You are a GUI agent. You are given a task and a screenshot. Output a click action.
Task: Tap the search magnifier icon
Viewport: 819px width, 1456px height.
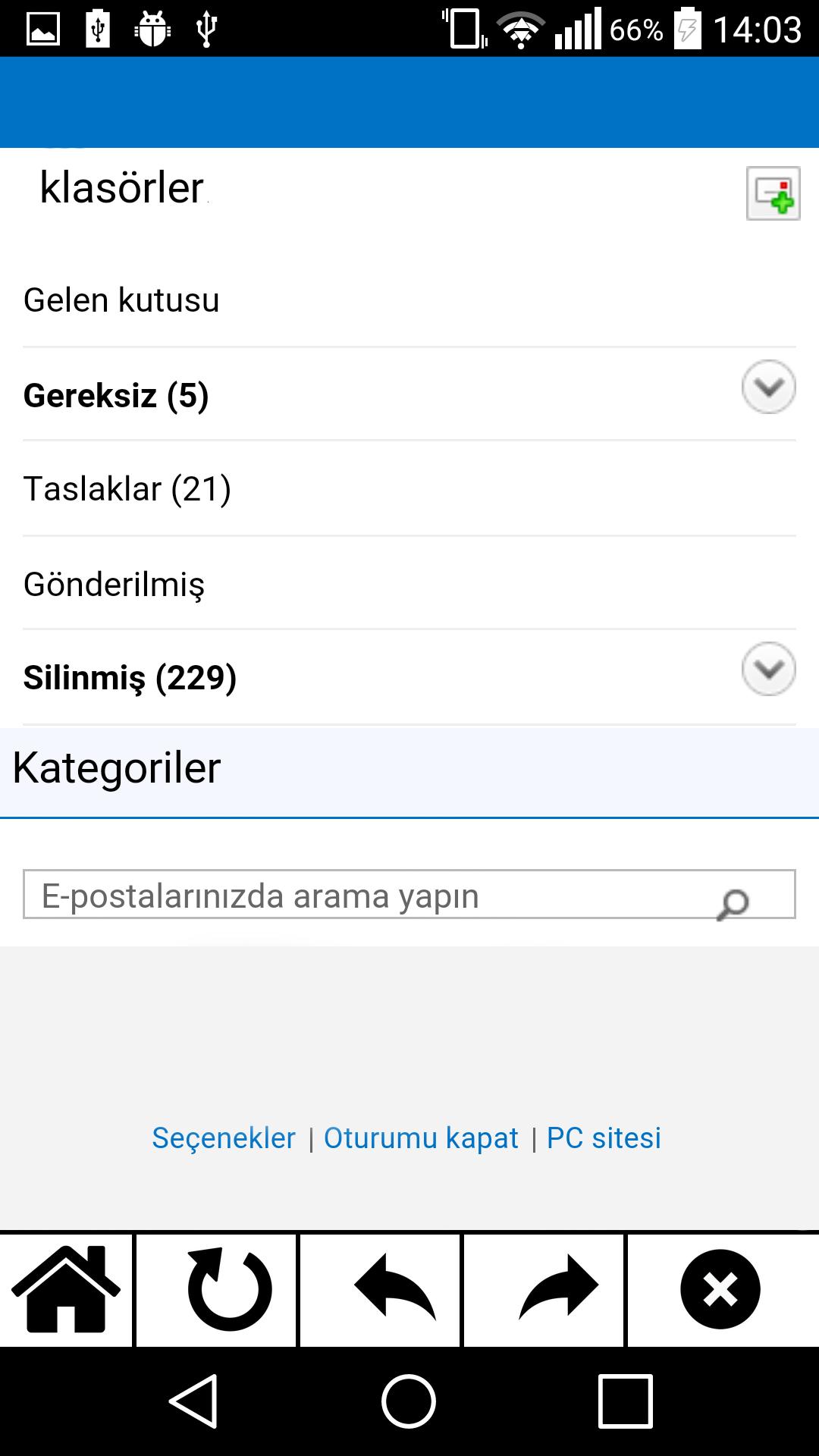coord(733,902)
